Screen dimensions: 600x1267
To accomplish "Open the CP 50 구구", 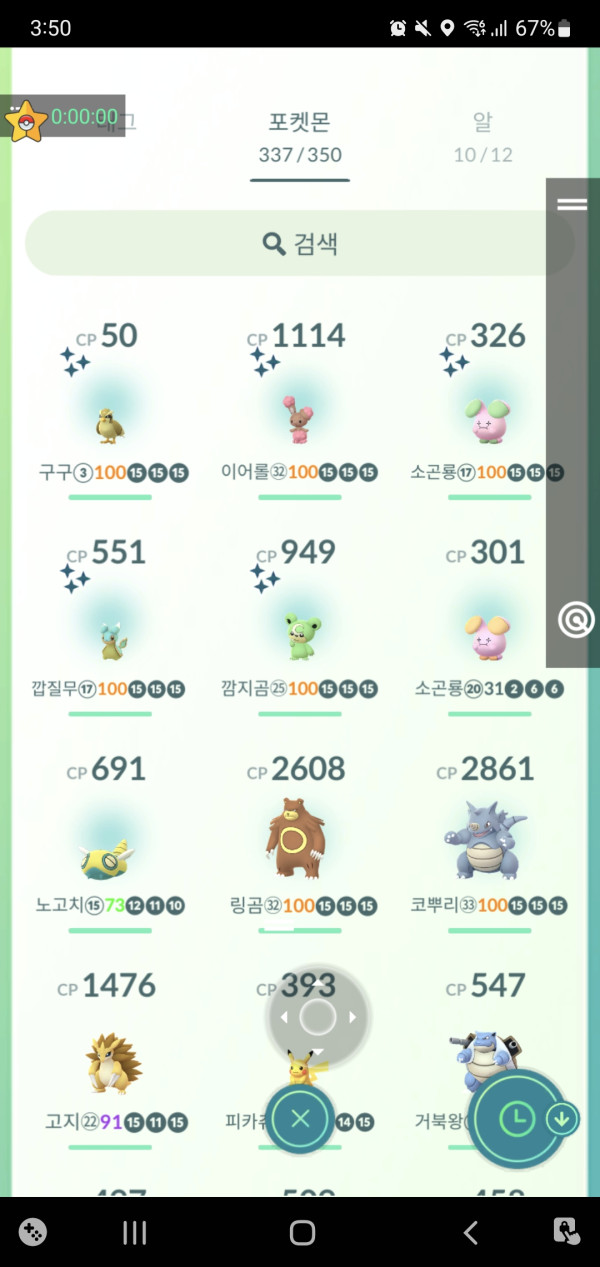I will click(x=111, y=422).
